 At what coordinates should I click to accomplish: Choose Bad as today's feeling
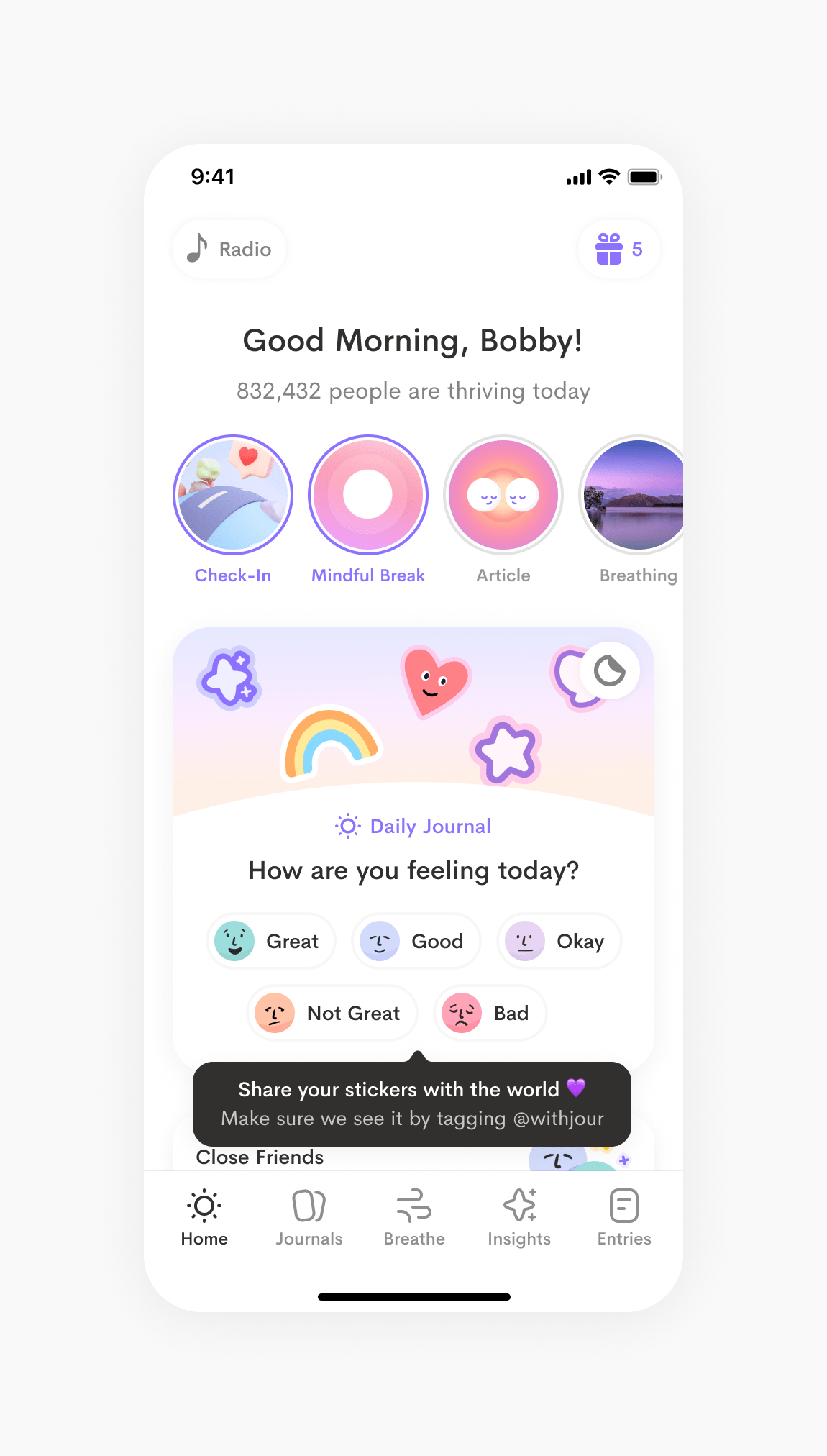(490, 1013)
